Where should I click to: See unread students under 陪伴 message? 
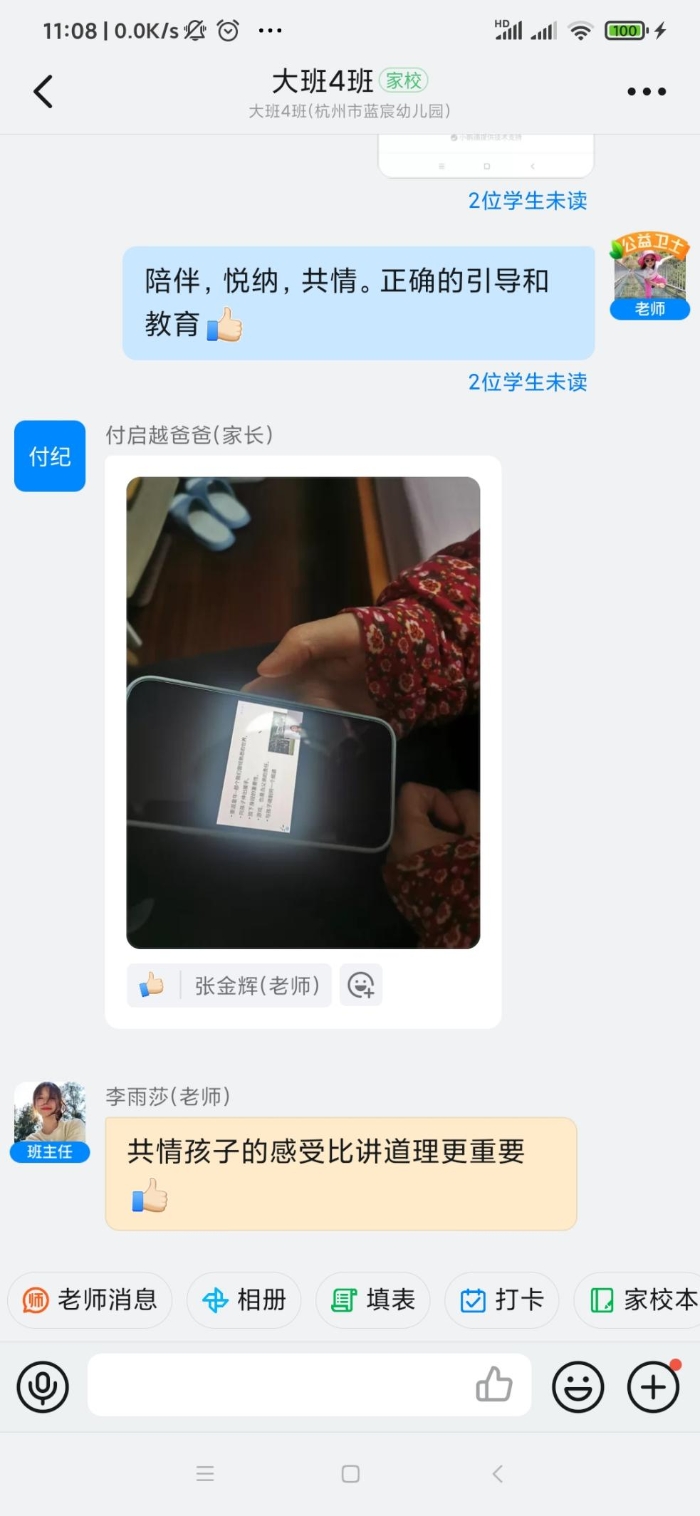click(527, 382)
